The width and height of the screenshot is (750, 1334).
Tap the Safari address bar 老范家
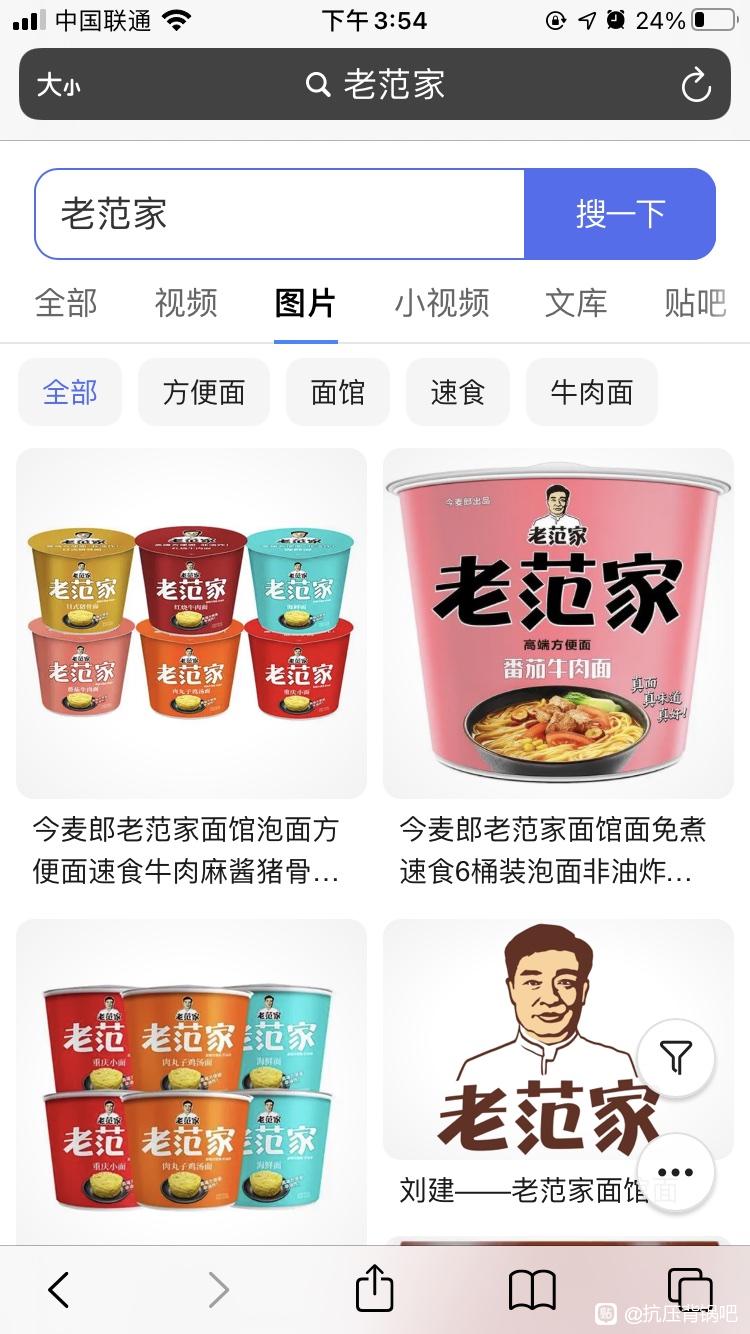click(376, 85)
